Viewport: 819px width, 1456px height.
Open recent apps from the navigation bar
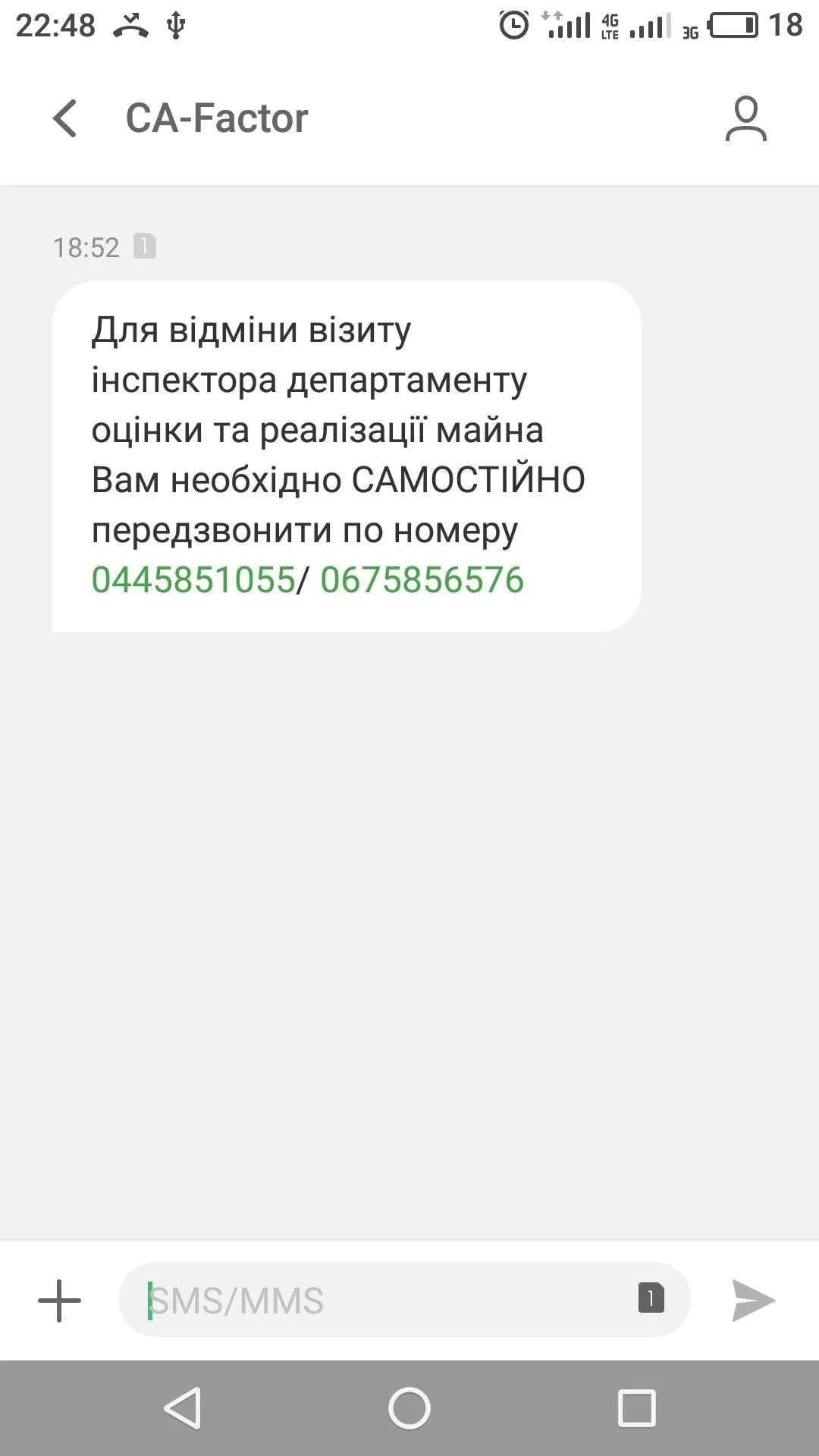[637, 1409]
